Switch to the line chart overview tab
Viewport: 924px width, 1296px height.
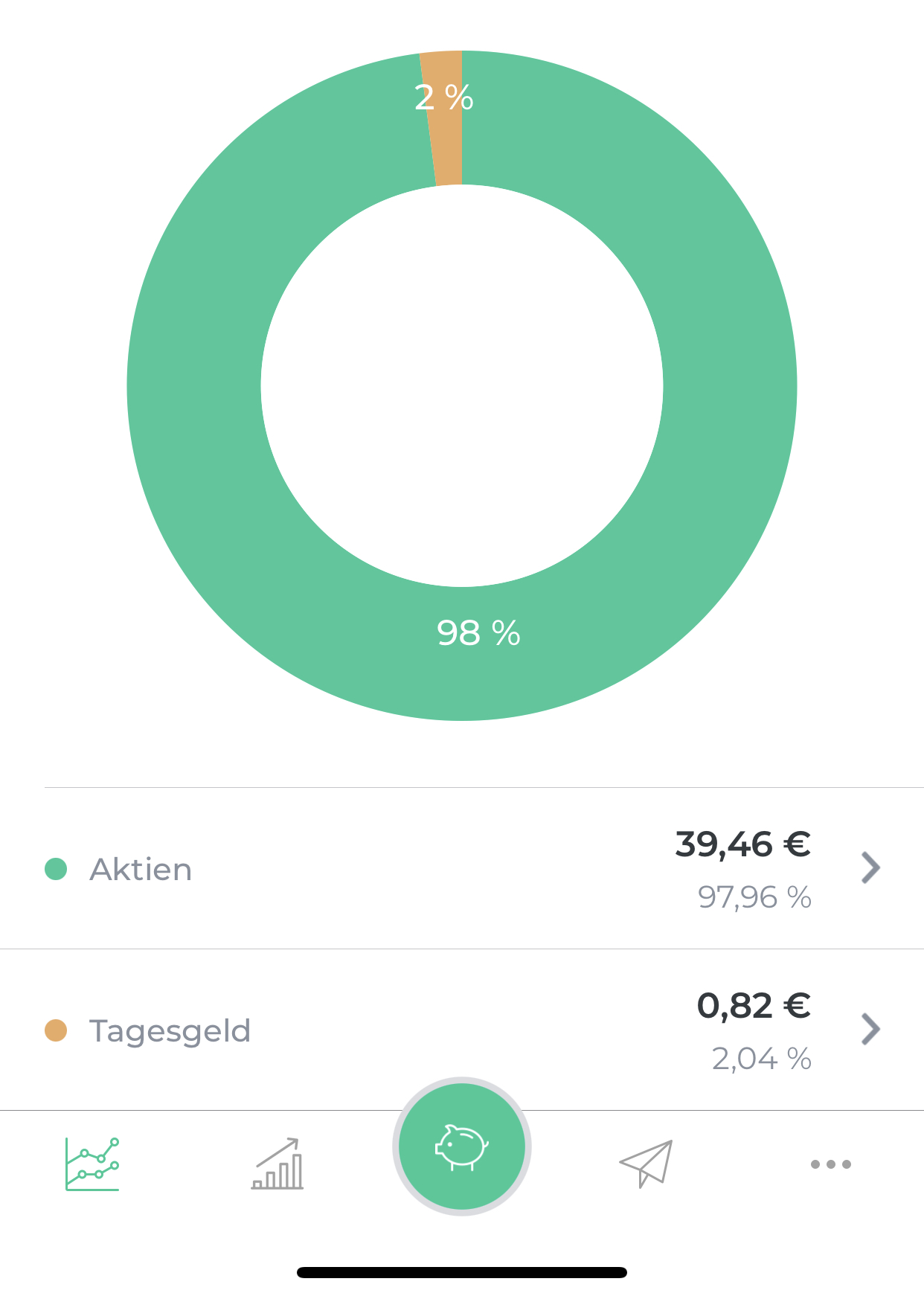pyautogui.click(x=92, y=1164)
